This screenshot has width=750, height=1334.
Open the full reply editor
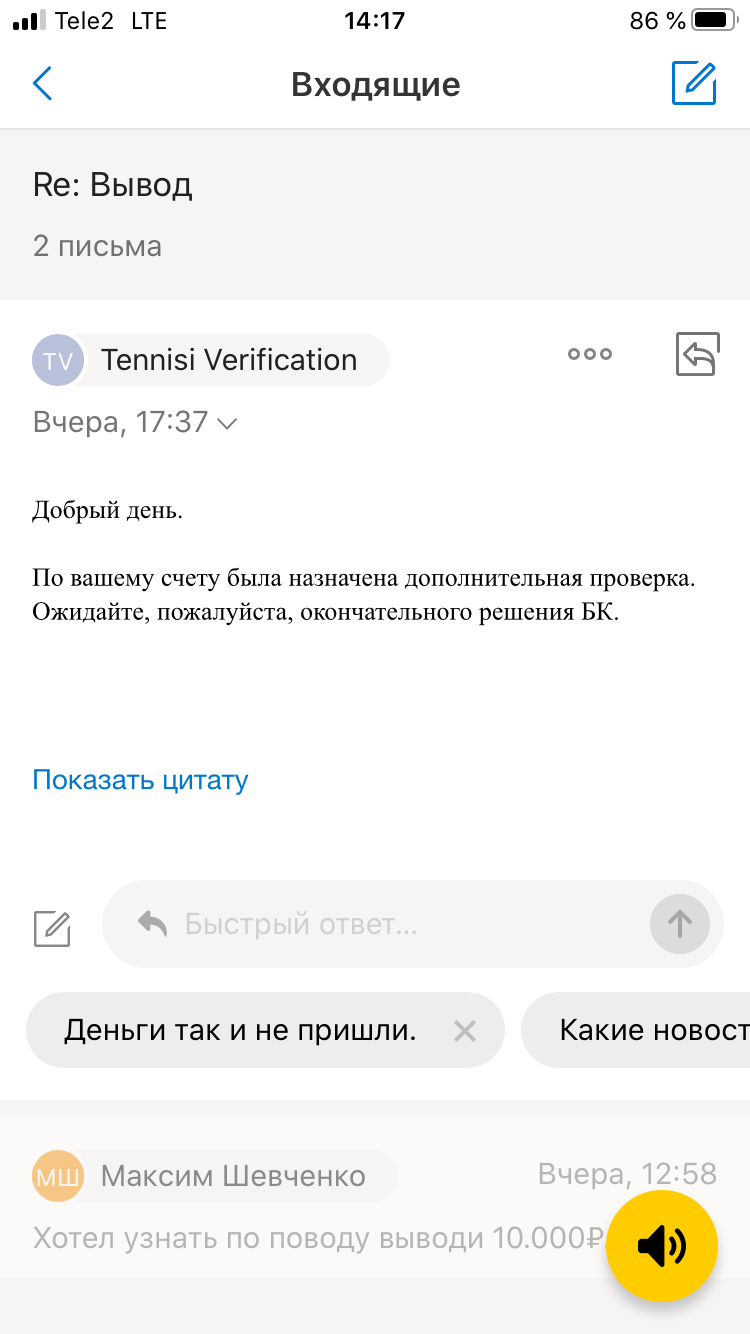coord(52,929)
